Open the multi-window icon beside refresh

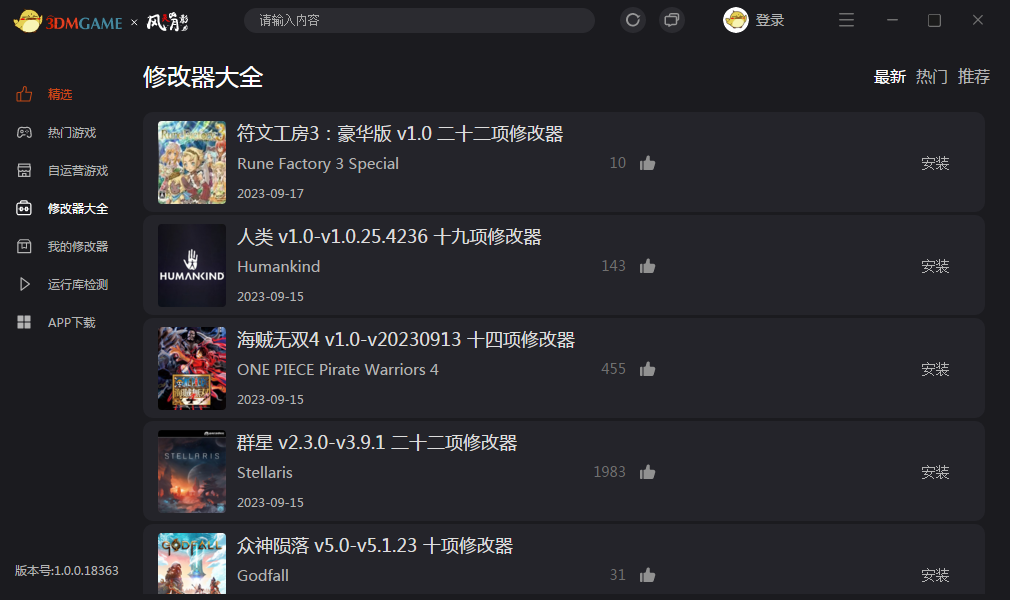[x=671, y=20]
